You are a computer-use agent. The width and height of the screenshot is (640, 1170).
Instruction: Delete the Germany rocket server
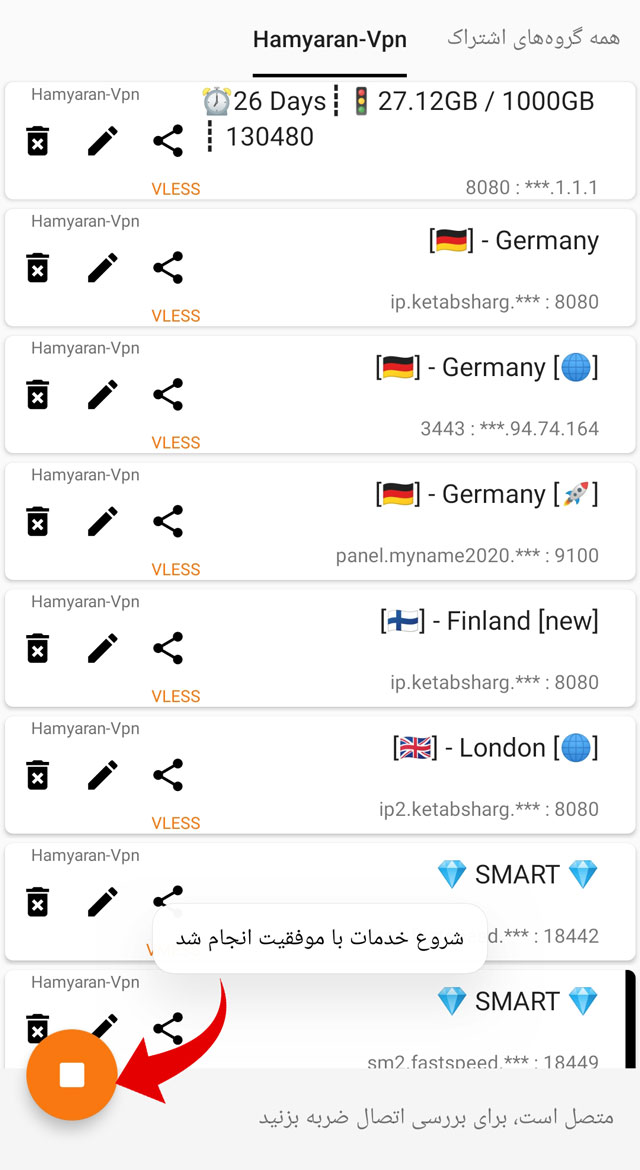pyautogui.click(x=37, y=521)
